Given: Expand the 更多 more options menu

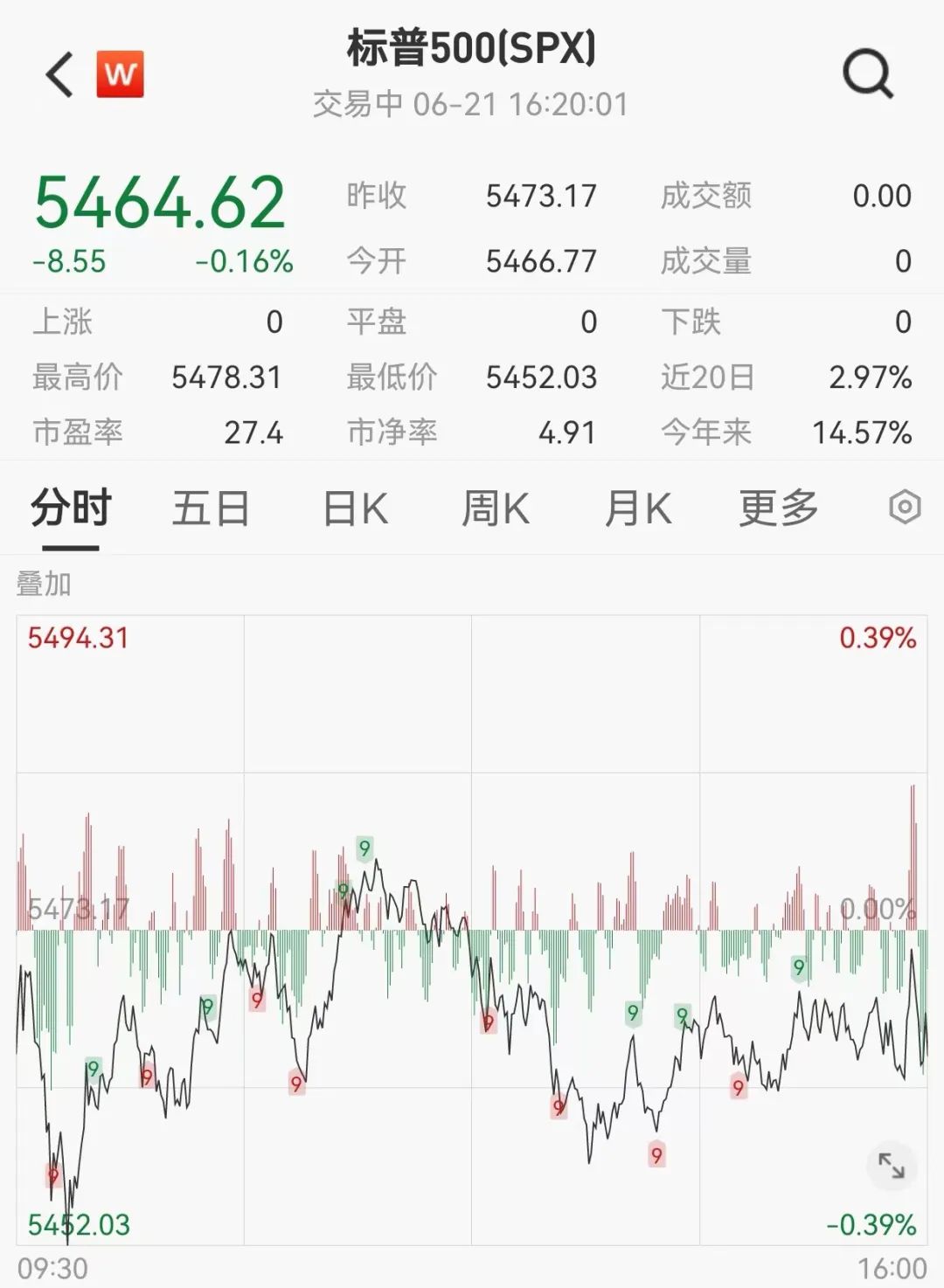Looking at the screenshot, I should point(779,507).
